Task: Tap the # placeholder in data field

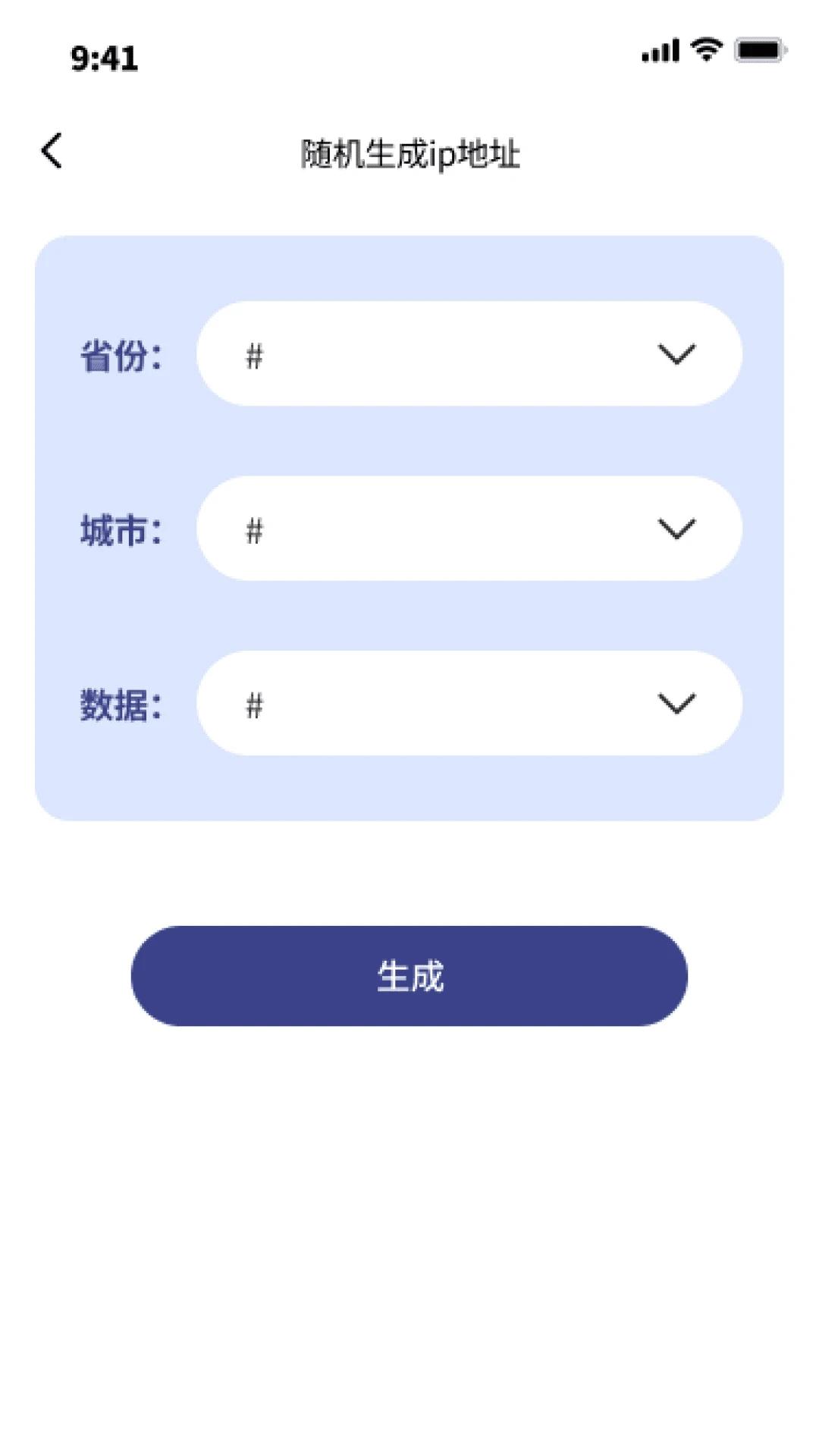Action: coord(253,704)
